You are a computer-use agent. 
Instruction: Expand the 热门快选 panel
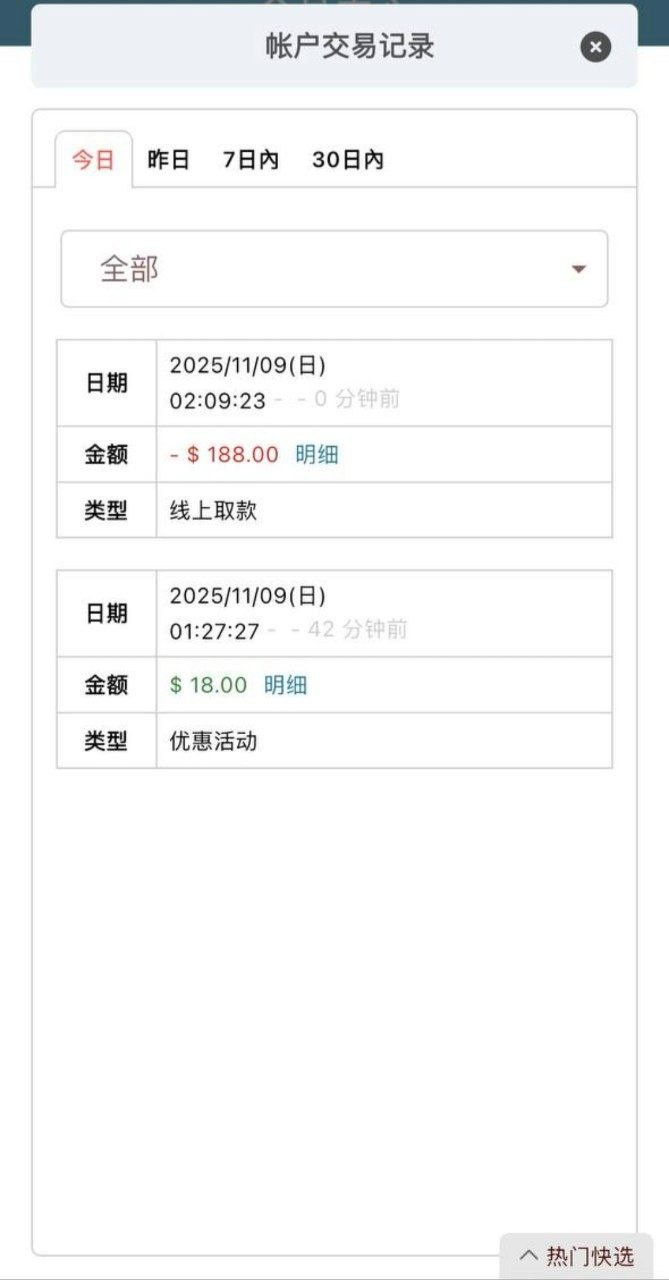(x=577, y=1256)
